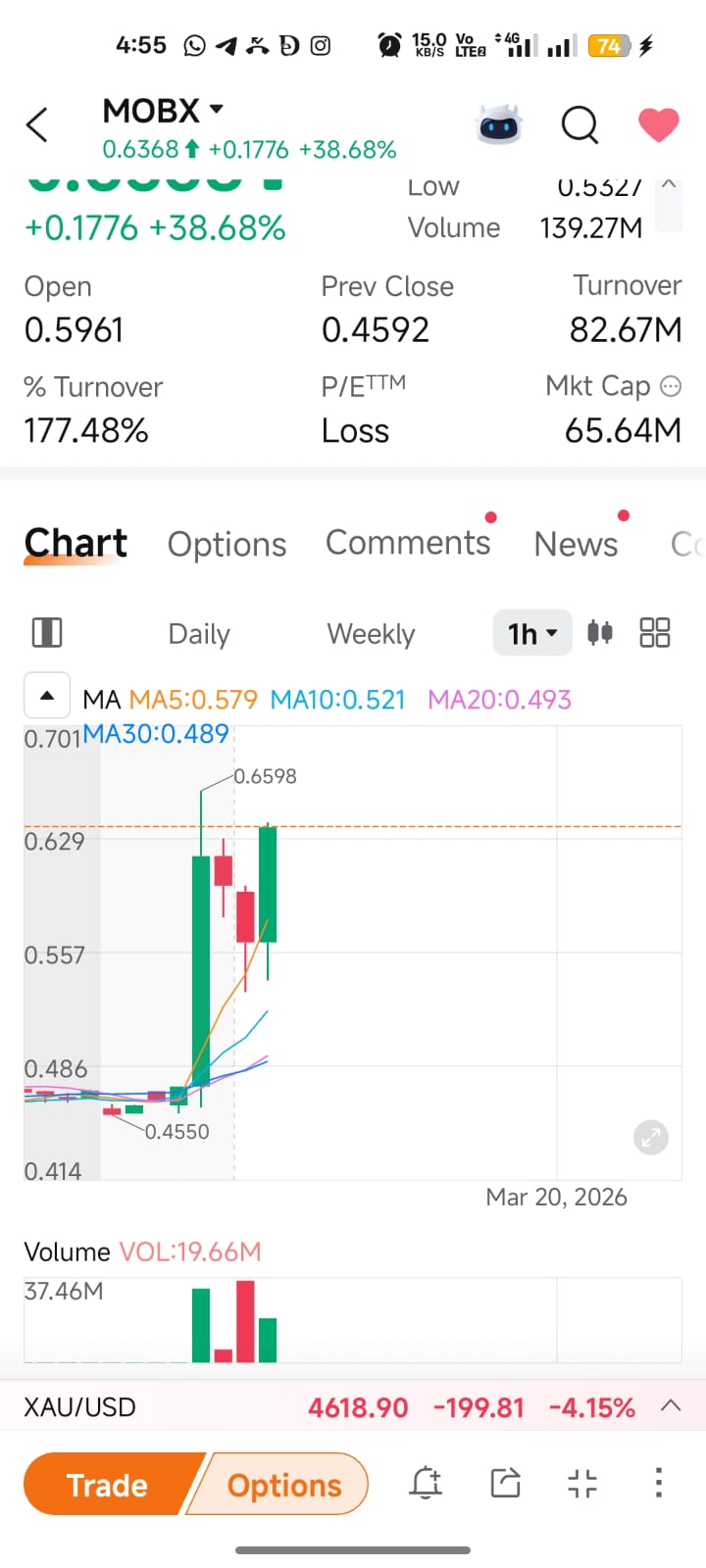Screen dimensions: 706x1568
Task: Select the Daily chart interval
Action: coord(199,634)
